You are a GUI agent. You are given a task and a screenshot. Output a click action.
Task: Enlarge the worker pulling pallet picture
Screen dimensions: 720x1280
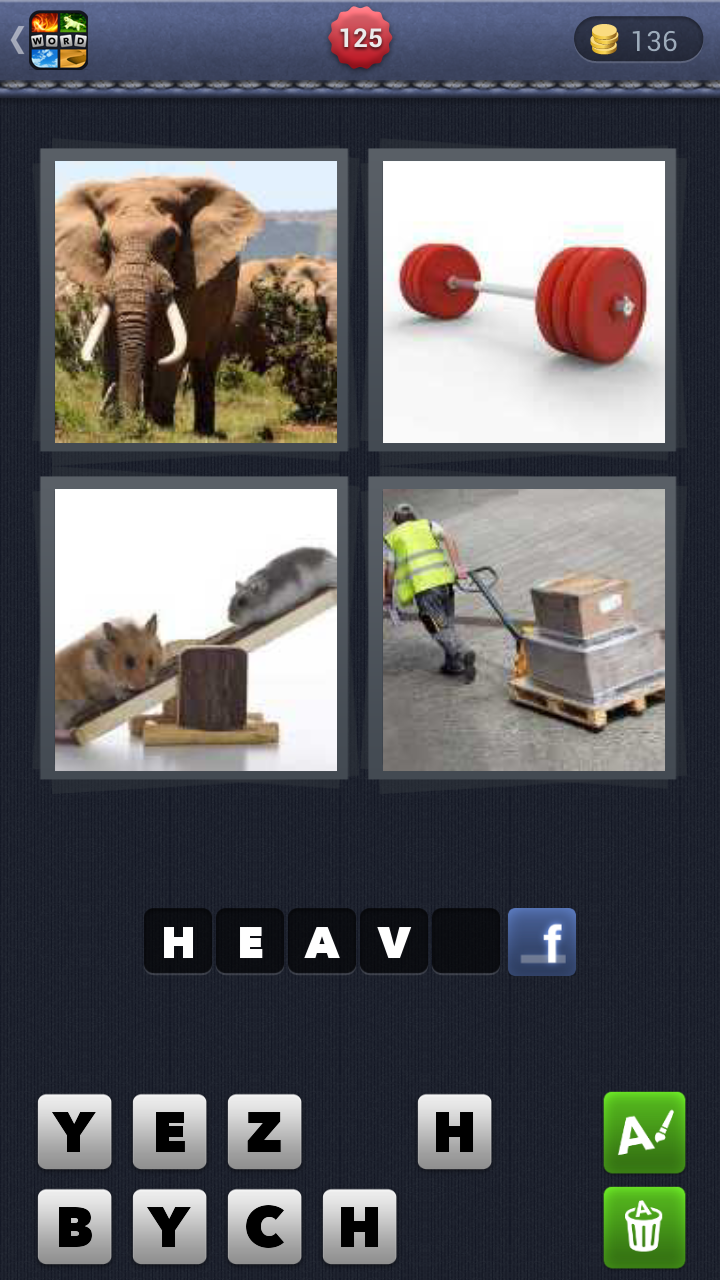point(523,629)
